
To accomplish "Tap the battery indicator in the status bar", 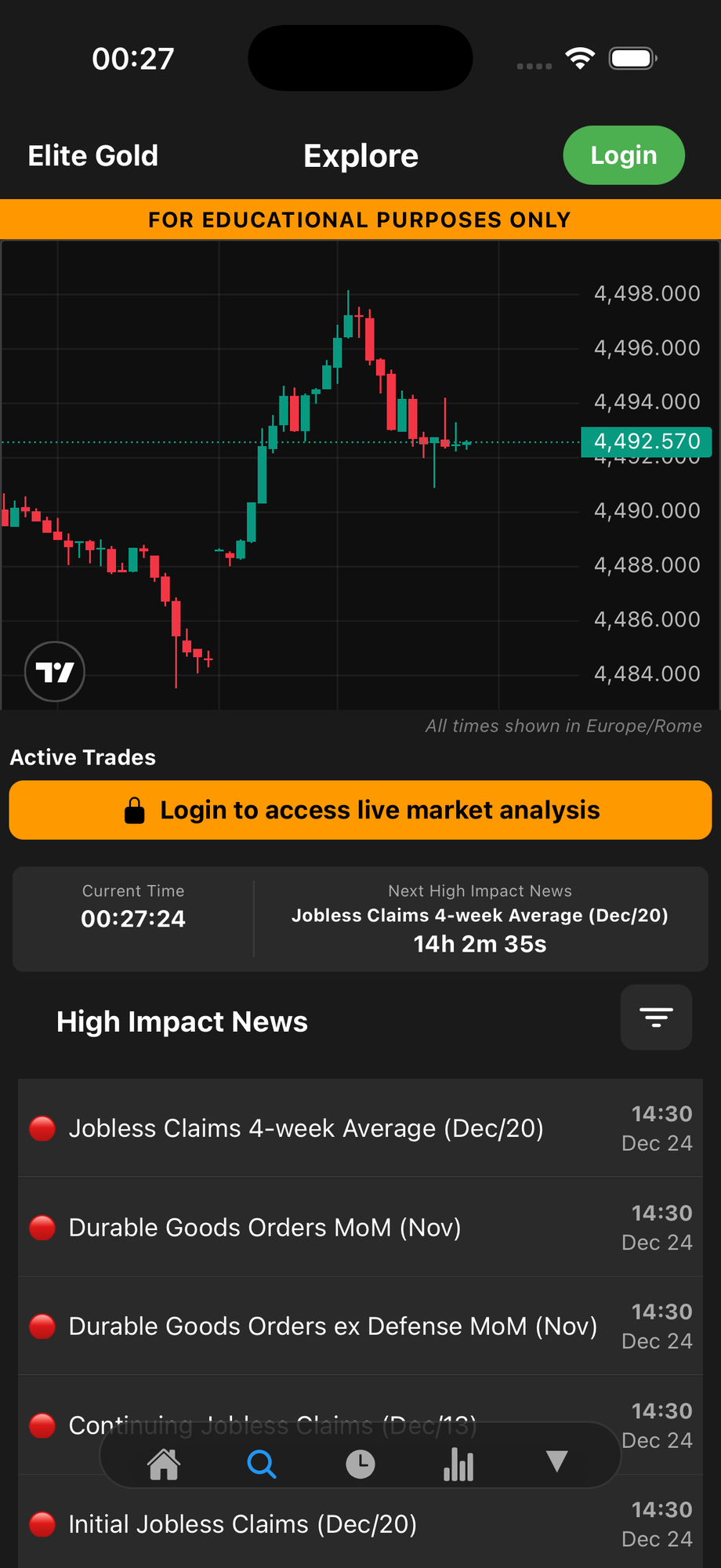I will [632, 57].
